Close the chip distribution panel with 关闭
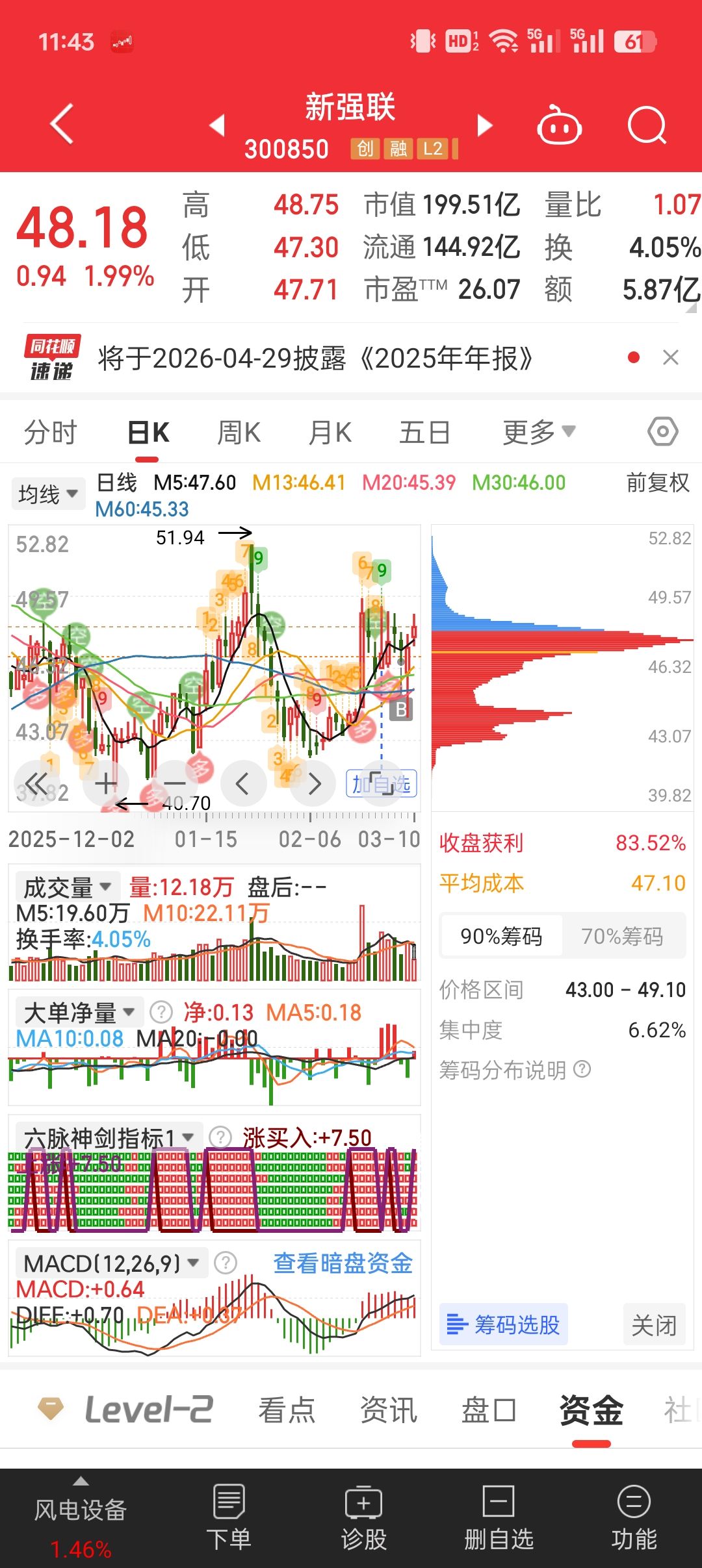Image resolution: width=702 pixels, height=1568 pixels. pyautogui.click(x=654, y=1325)
